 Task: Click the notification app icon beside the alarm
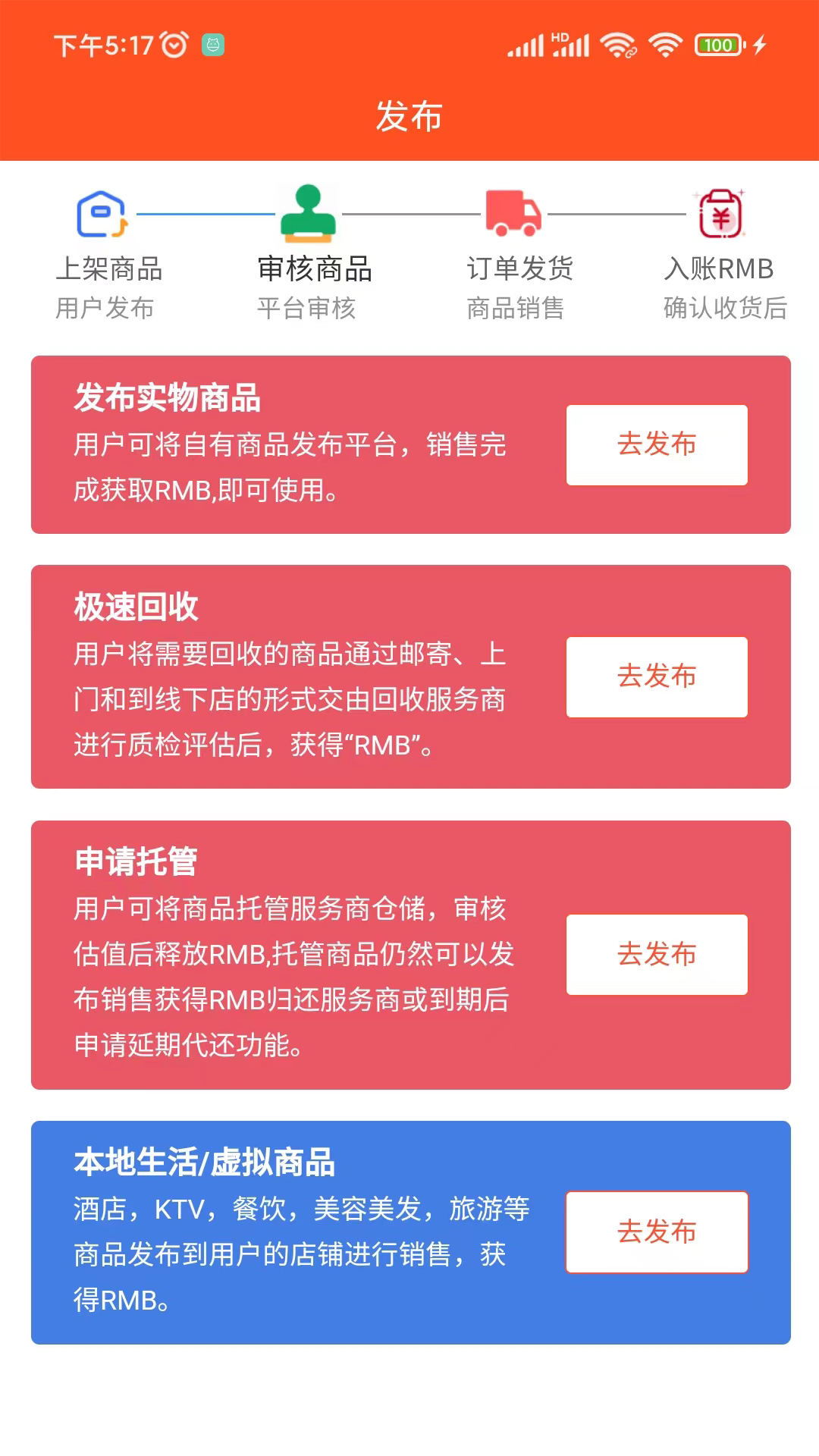[x=214, y=45]
